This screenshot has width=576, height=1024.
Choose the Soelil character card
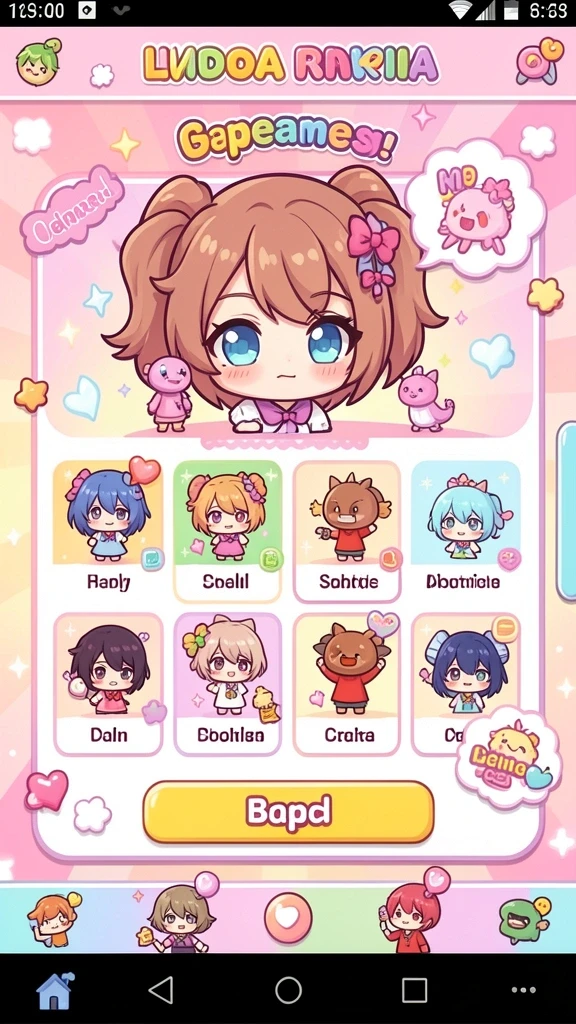pos(228,531)
